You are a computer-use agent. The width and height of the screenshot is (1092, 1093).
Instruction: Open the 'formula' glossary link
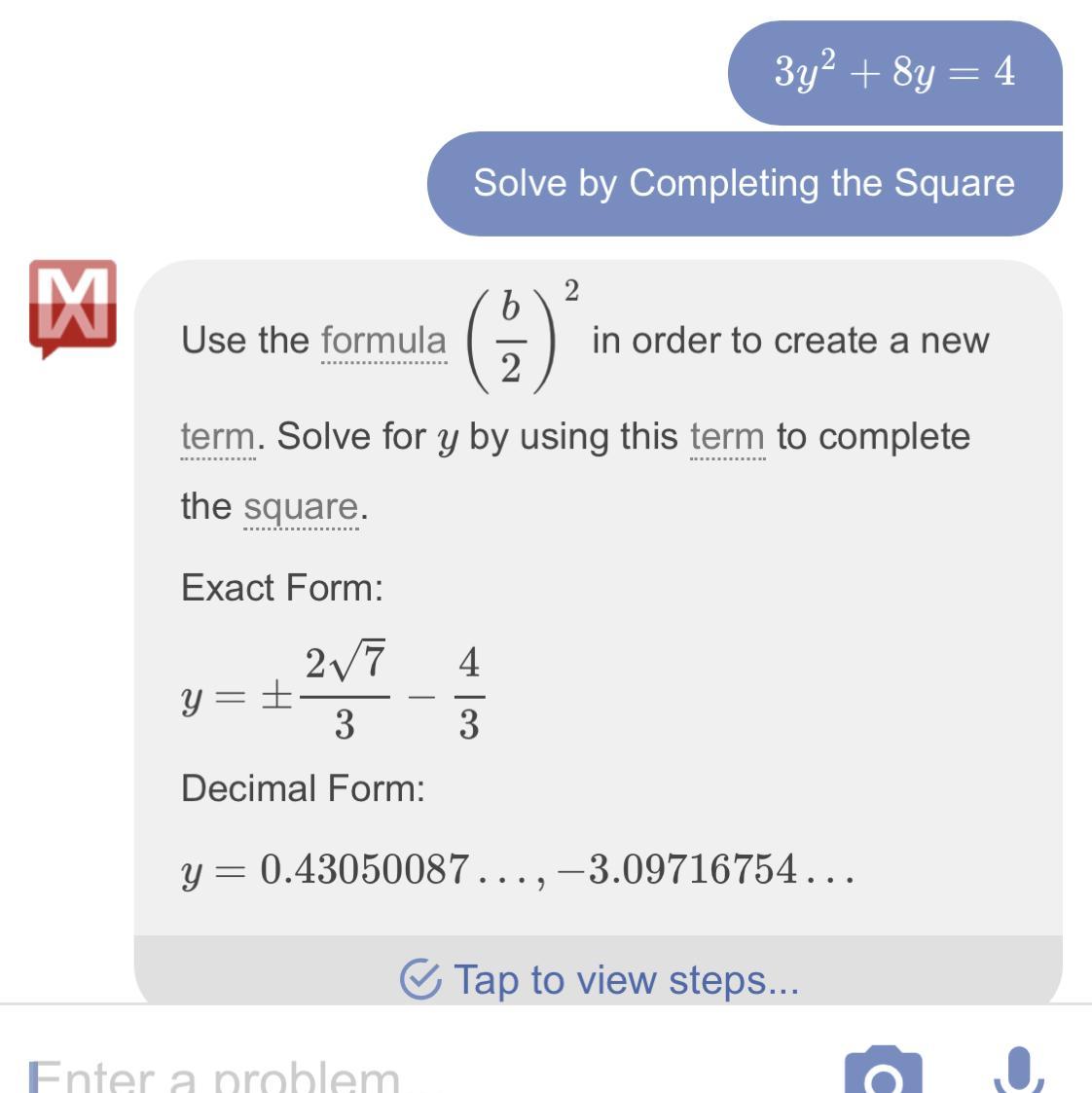click(x=383, y=342)
